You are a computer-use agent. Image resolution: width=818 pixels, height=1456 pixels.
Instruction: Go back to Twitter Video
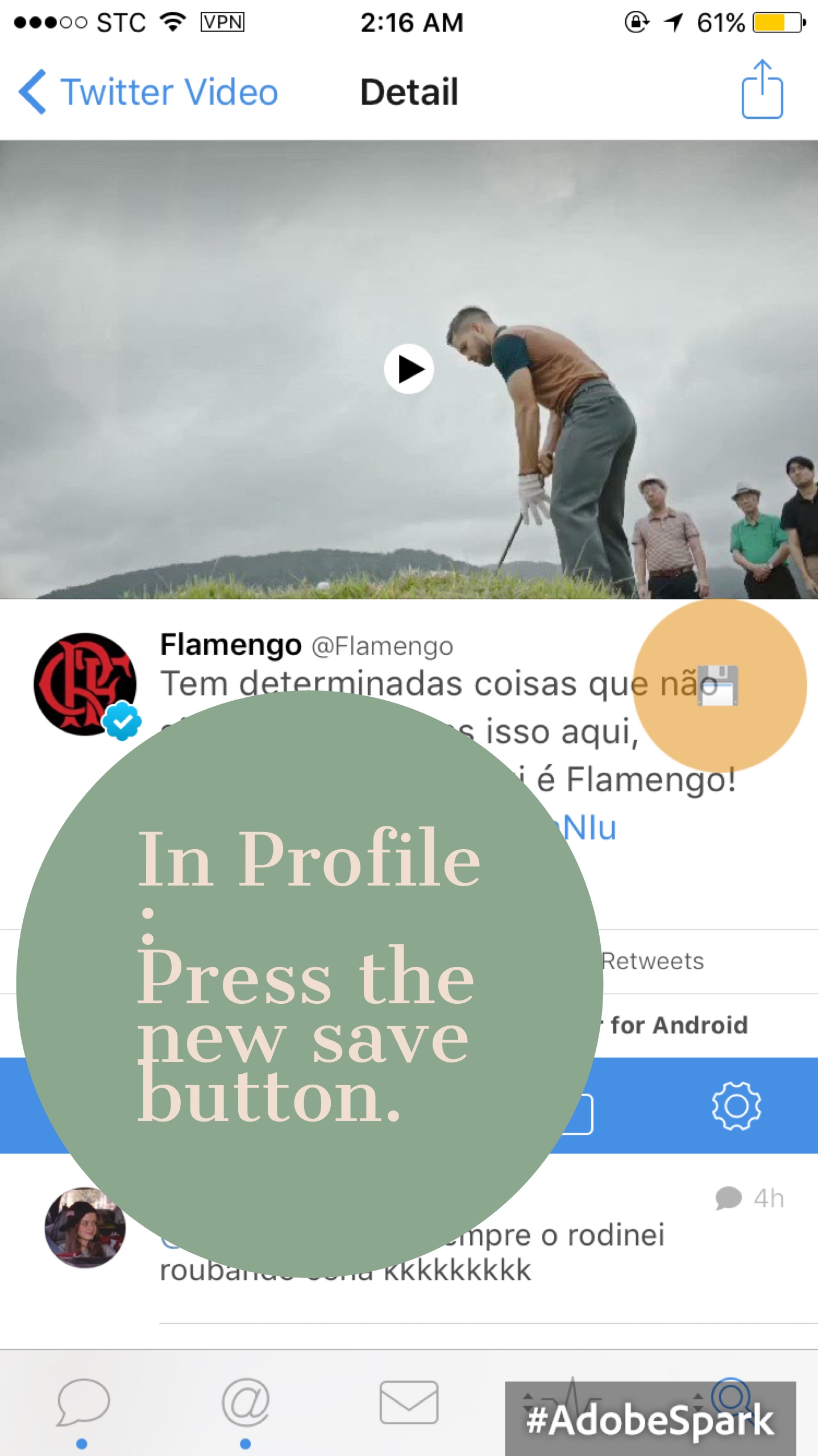pyautogui.click(x=148, y=92)
